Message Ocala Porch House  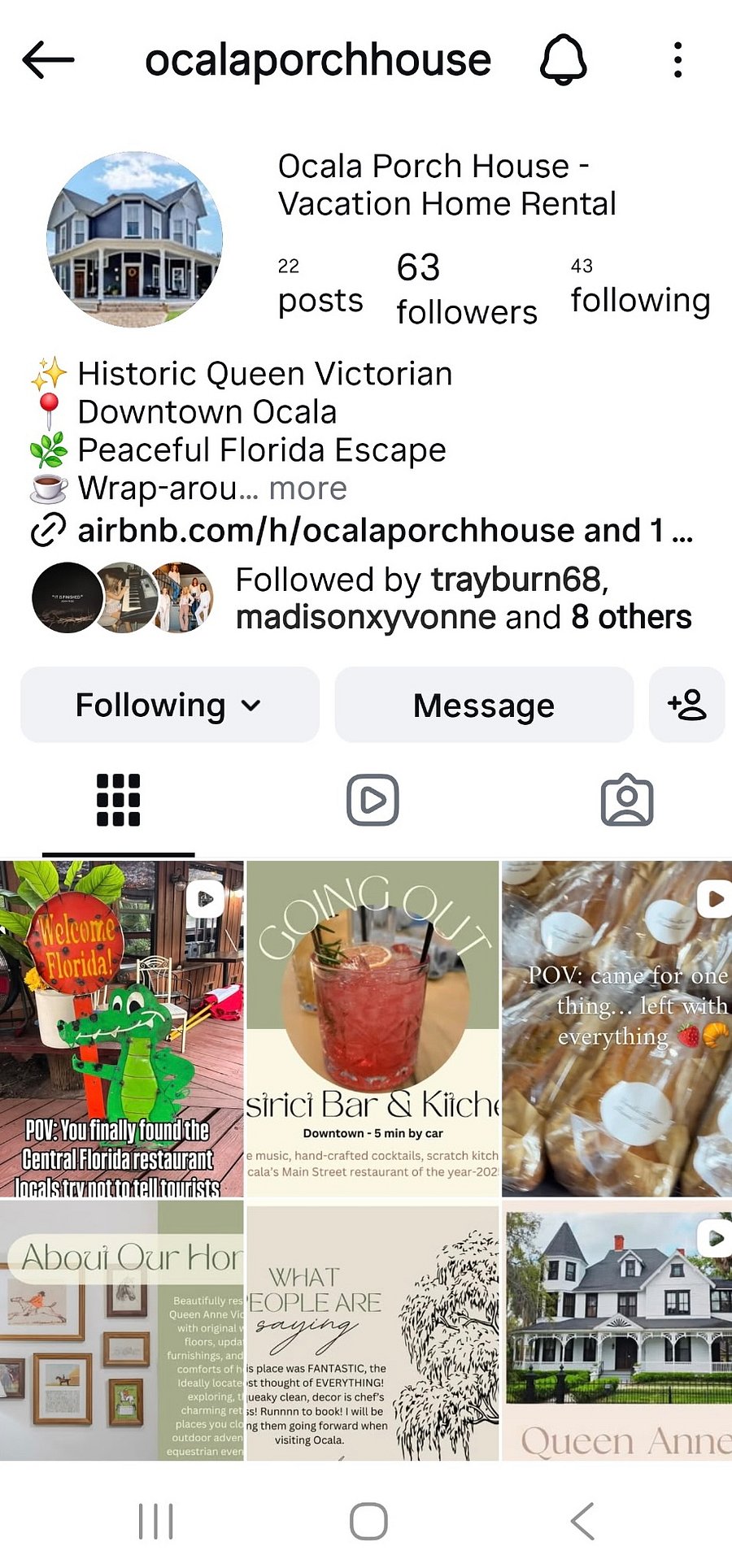point(484,705)
